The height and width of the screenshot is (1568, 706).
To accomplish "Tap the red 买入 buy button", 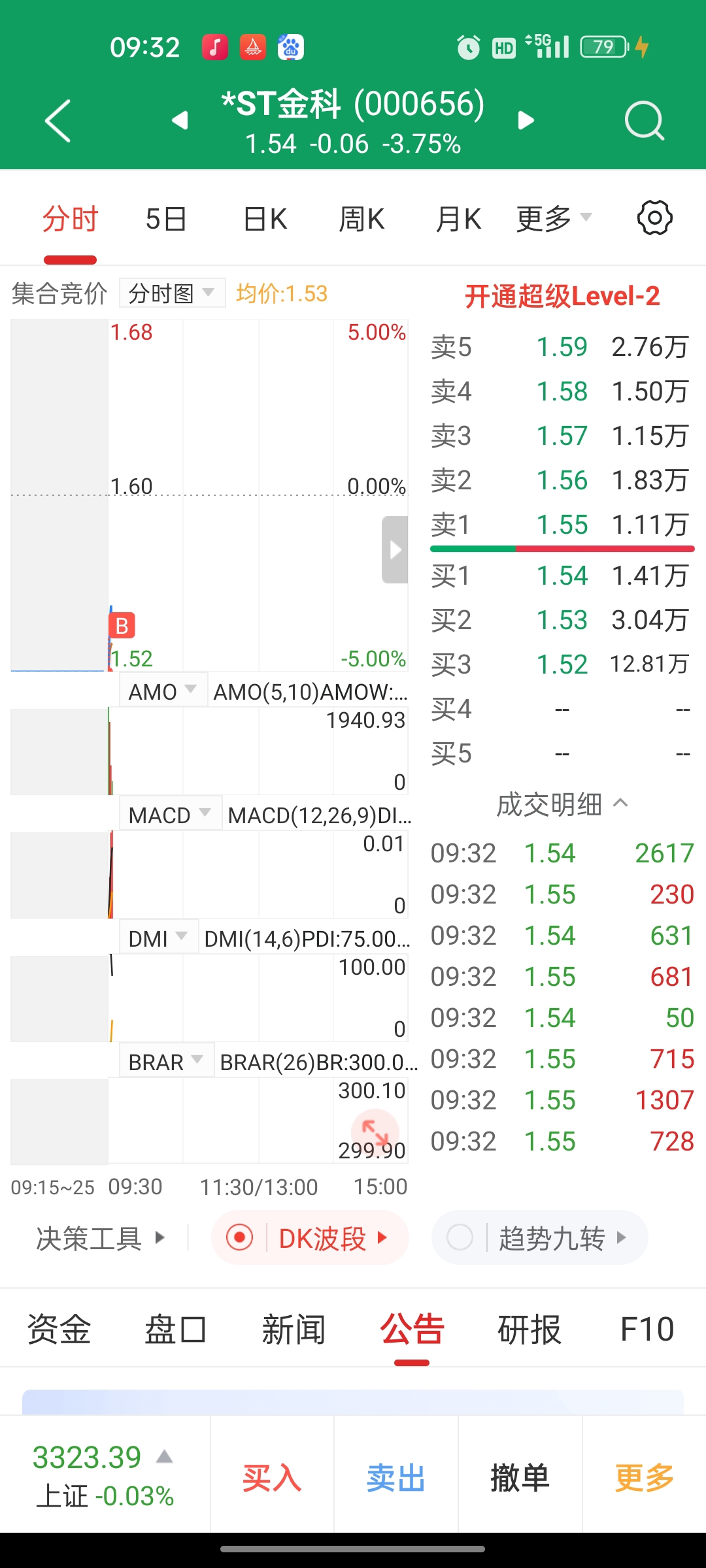I will tap(272, 1477).
